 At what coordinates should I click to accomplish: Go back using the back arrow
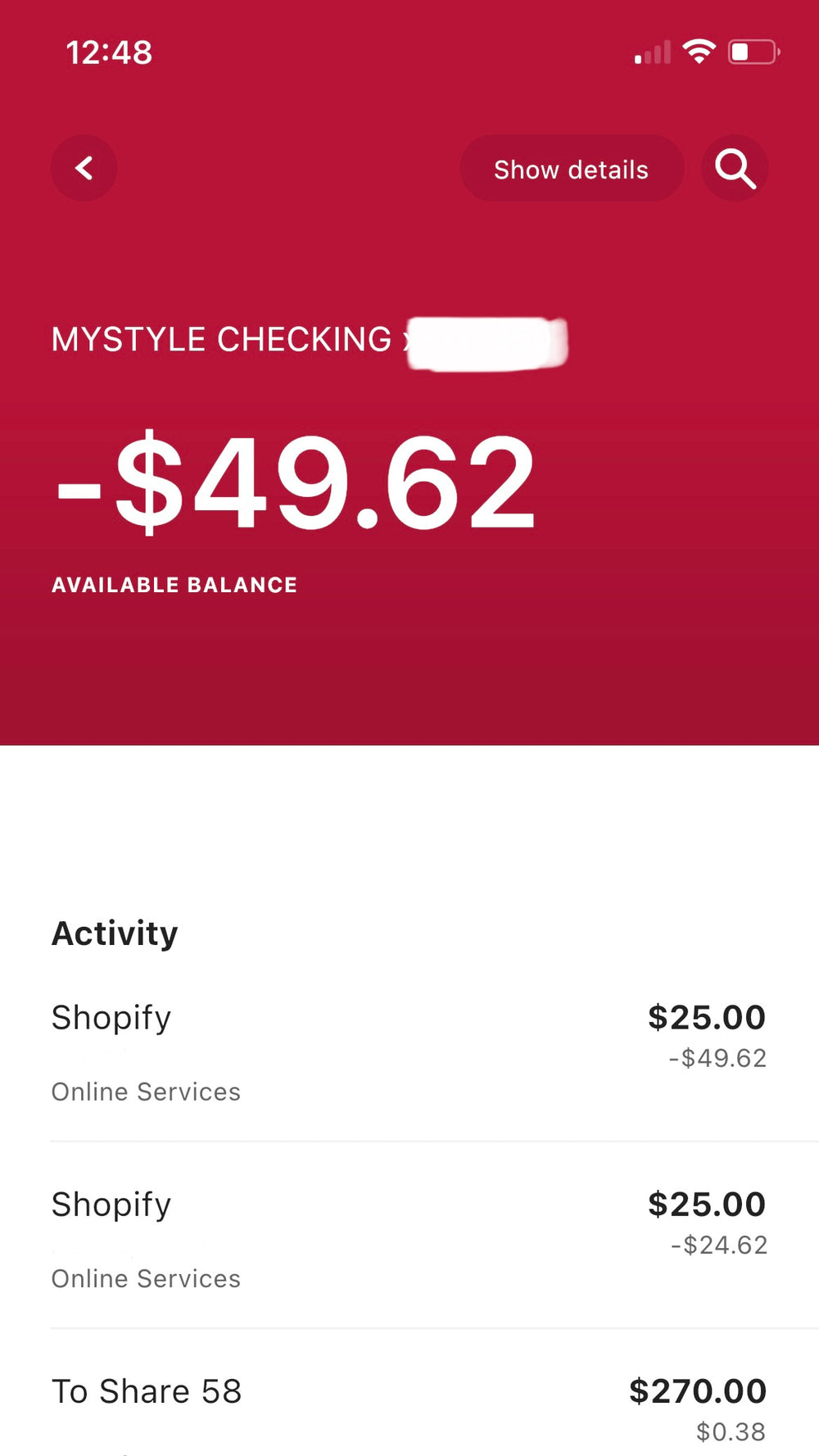[x=84, y=169]
